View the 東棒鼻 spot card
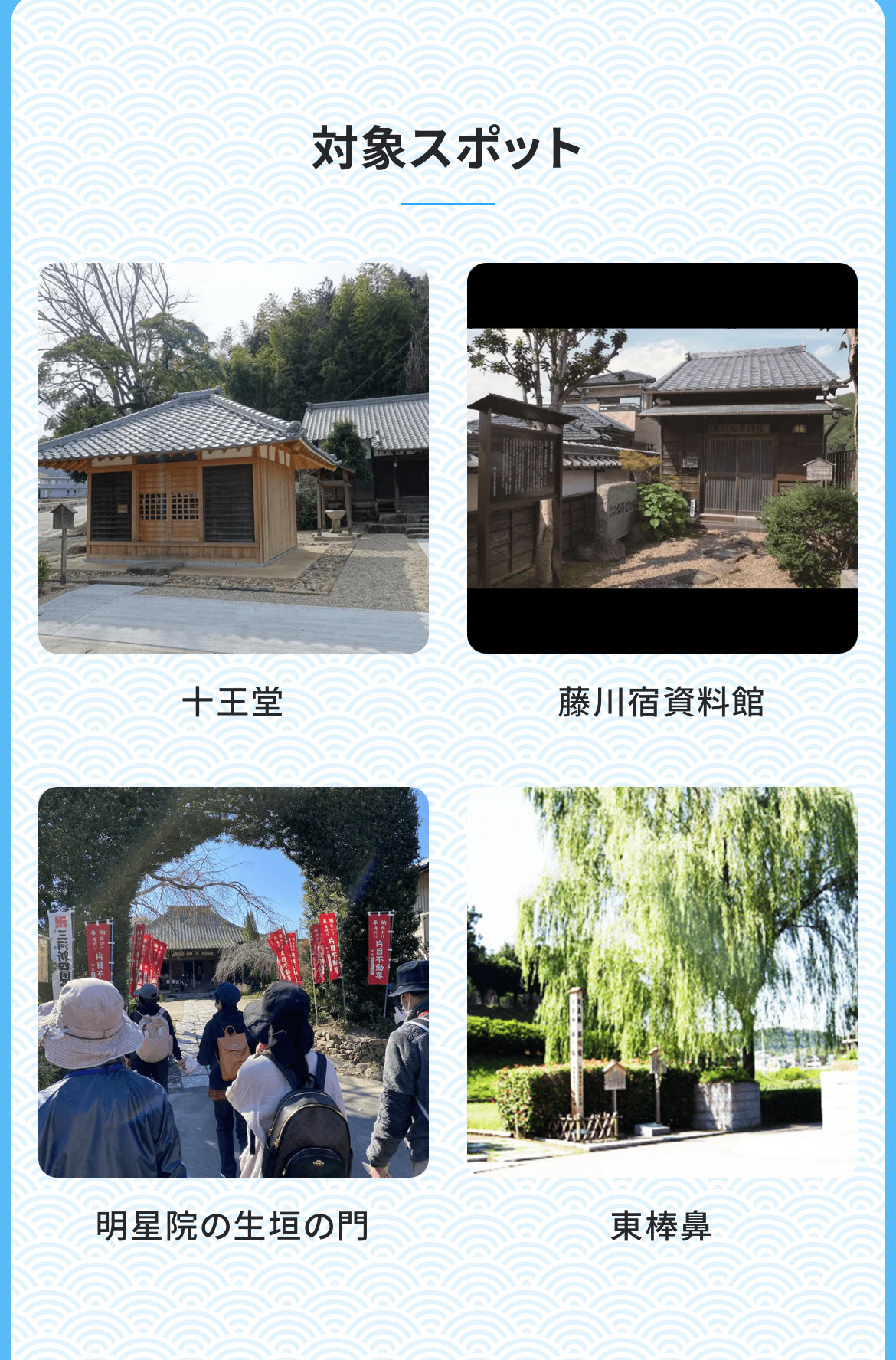Screen dimensions: 896x1360 click(662, 981)
